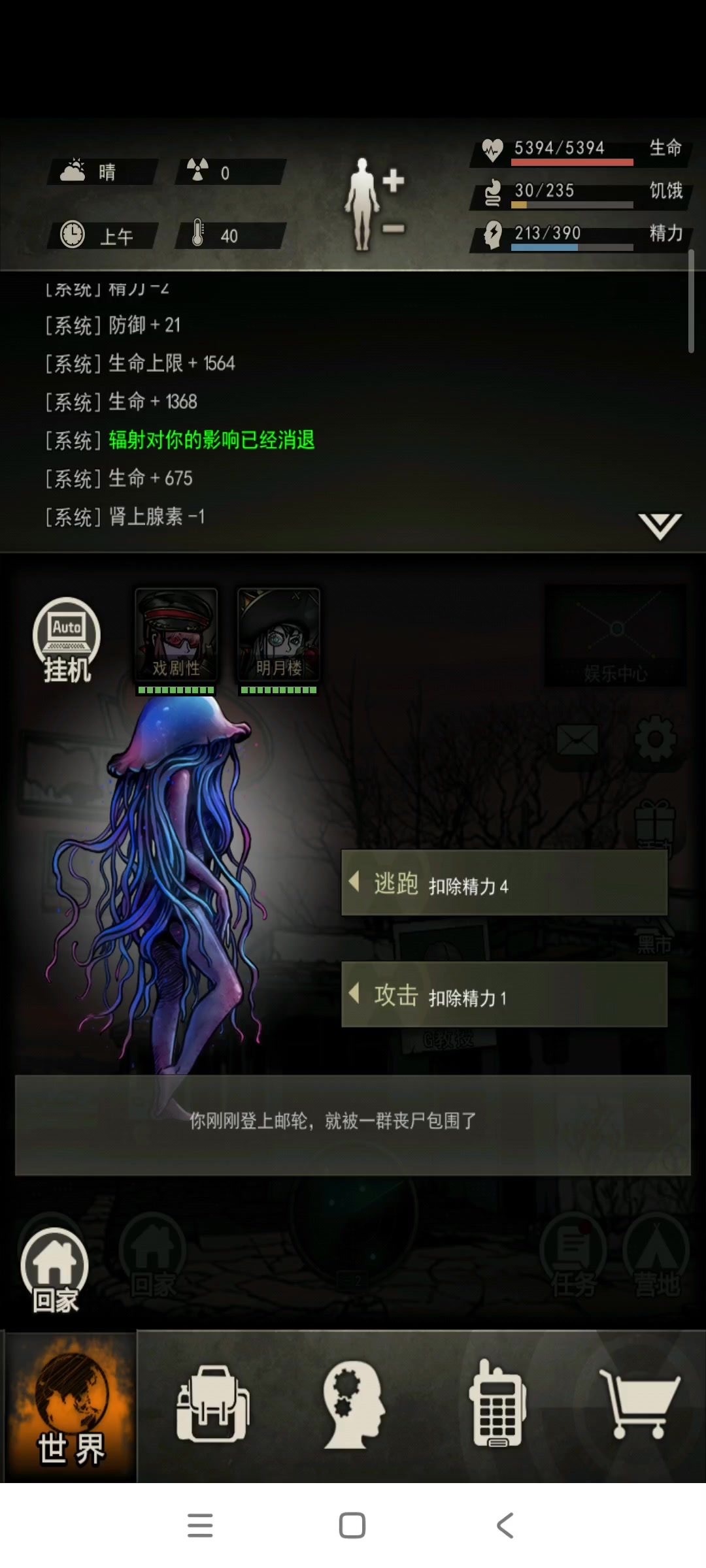Select companion 明月楼 portrait
This screenshot has height=1568, width=706.
pos(278,635)
